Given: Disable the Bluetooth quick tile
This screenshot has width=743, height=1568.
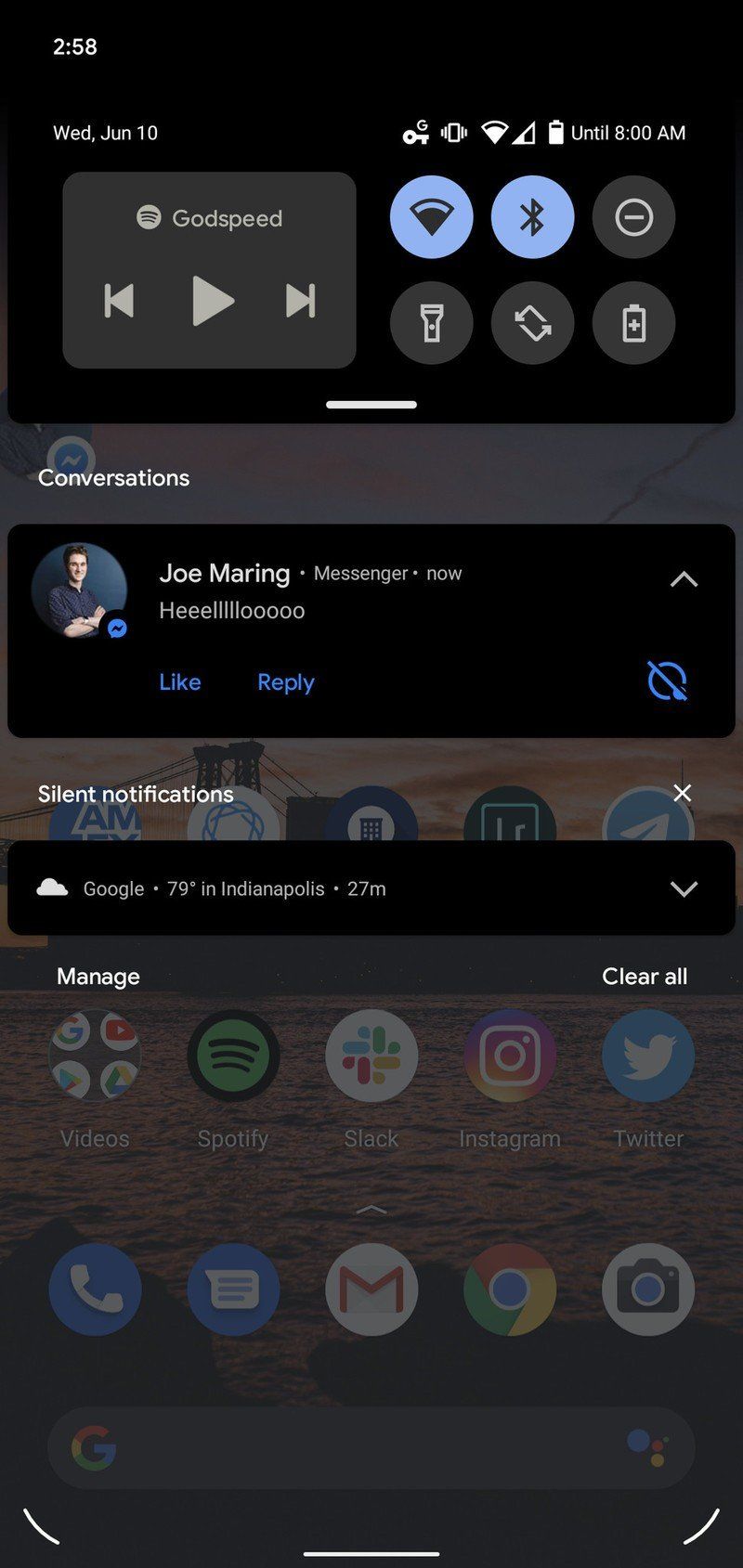Looking at the screenshot, I should (x=532, y=217).
